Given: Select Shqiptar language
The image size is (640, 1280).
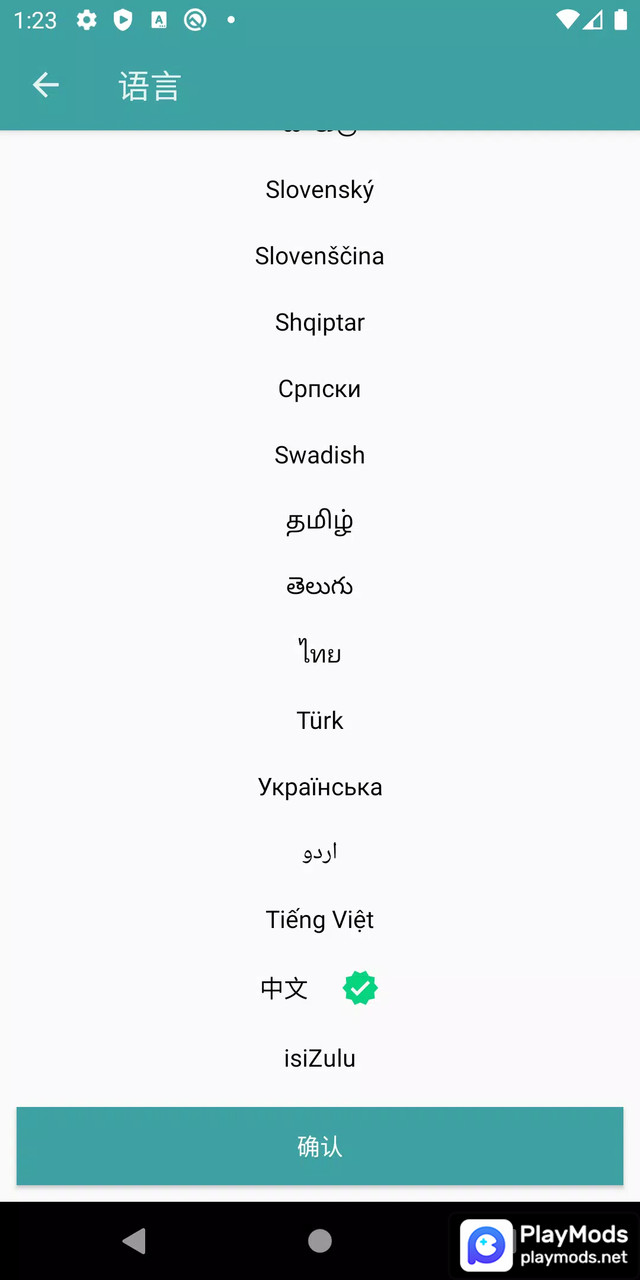Looking at the screenshot, I should (320, 322).
